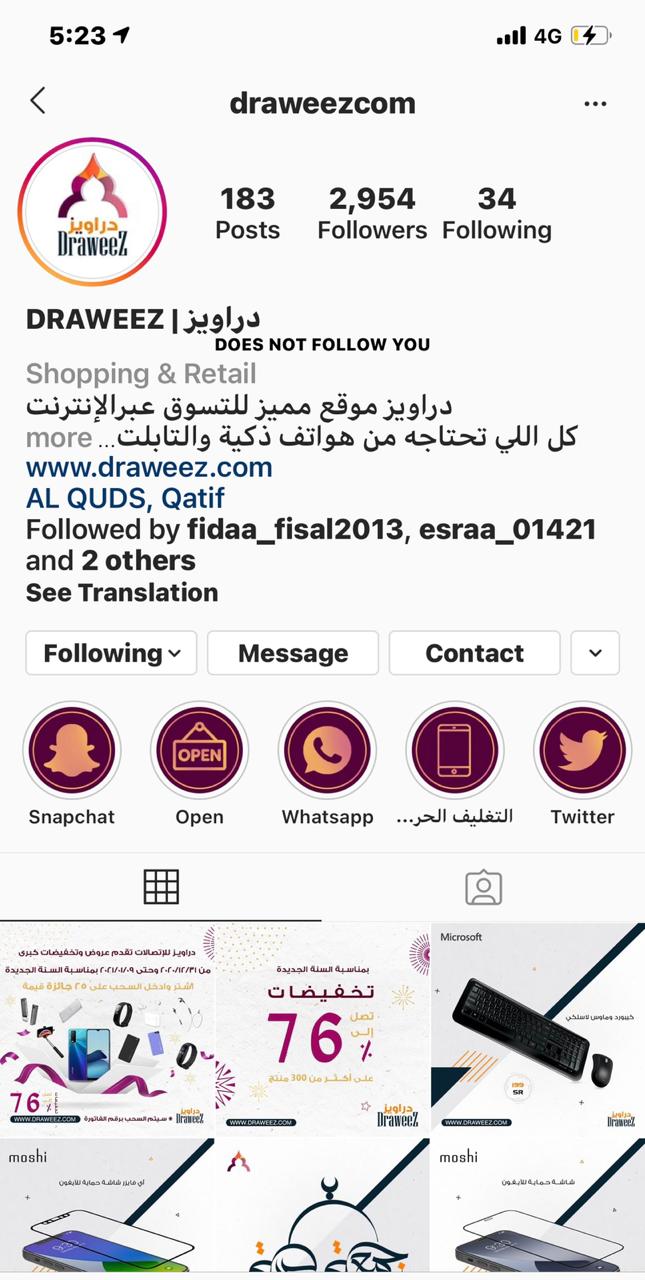Open the www.draweez.com link

tap(149, 467)
